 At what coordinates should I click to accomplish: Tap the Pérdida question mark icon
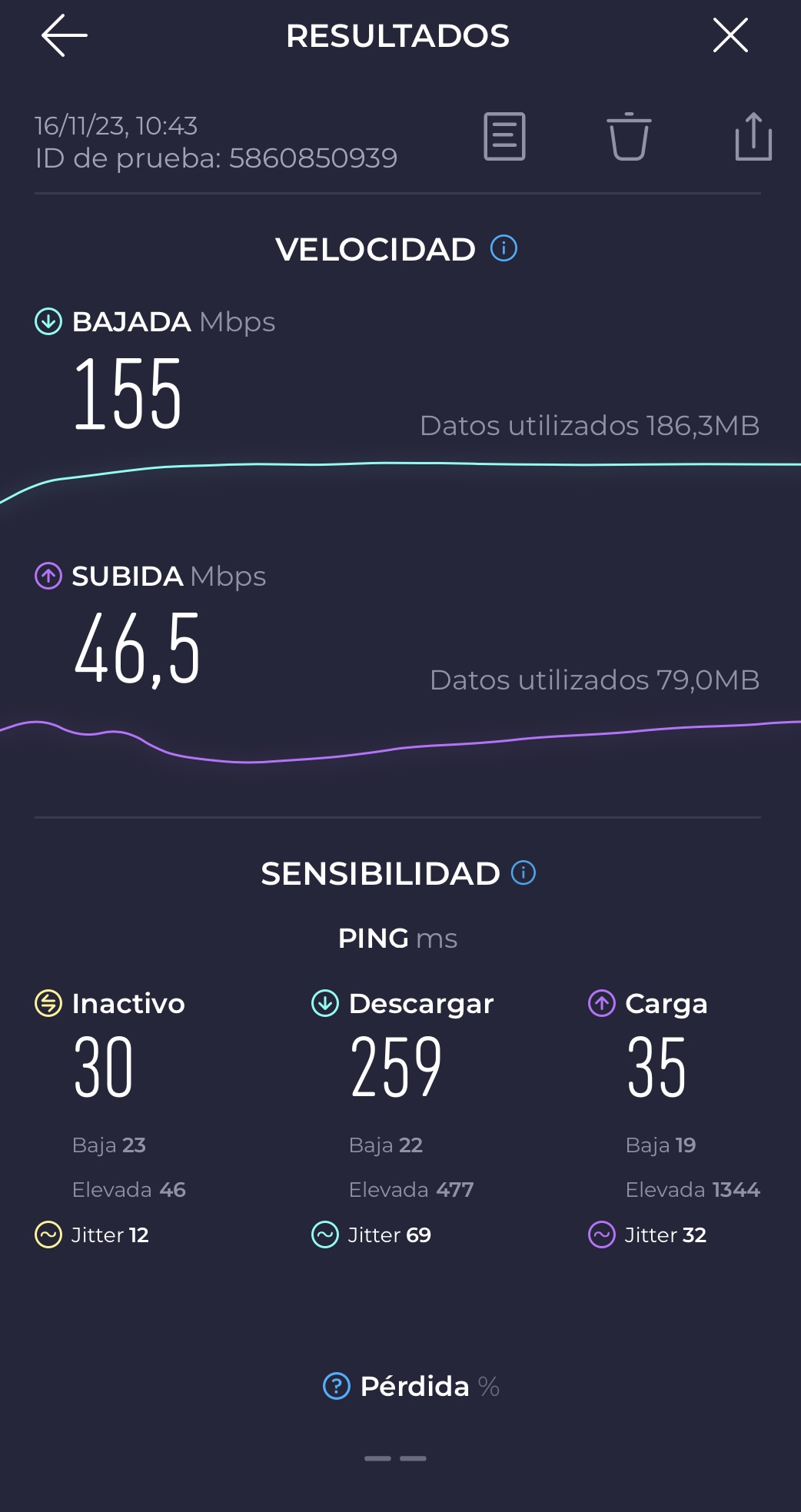pyautogui.click(x=335, y=1386)
